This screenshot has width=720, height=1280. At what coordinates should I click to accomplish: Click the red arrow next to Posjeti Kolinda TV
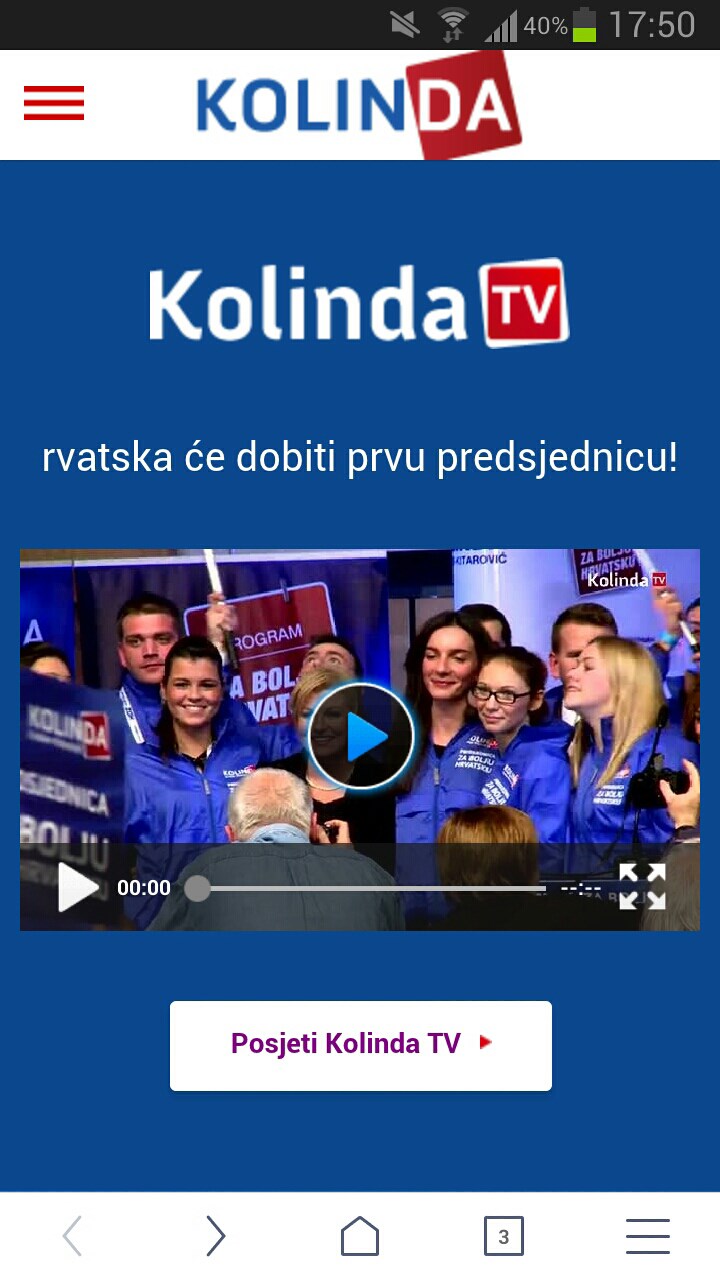[x=487, y=1043]
